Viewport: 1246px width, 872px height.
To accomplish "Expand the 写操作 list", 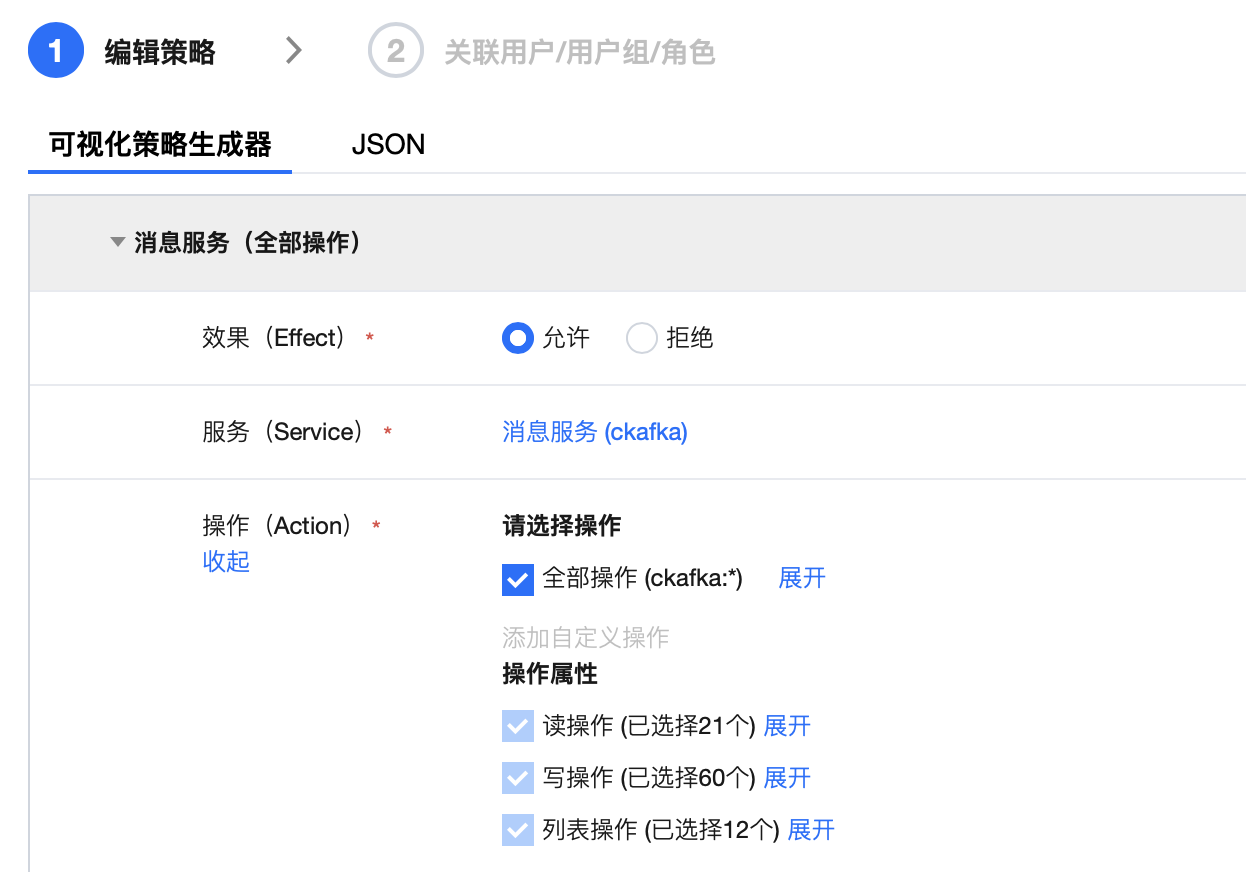I will 787,778.
